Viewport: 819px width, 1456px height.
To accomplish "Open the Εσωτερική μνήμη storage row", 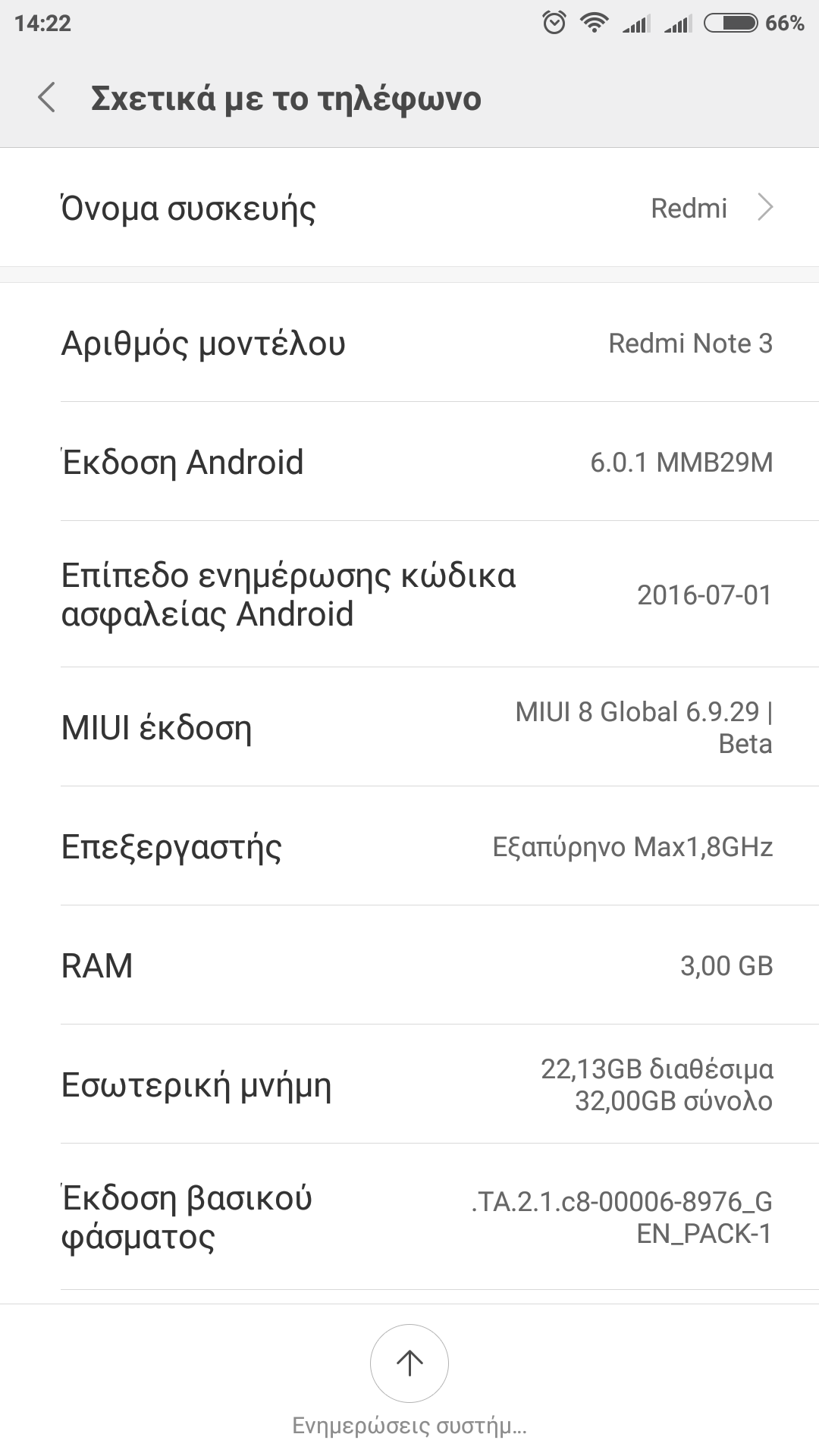I will coord(409,1084).
